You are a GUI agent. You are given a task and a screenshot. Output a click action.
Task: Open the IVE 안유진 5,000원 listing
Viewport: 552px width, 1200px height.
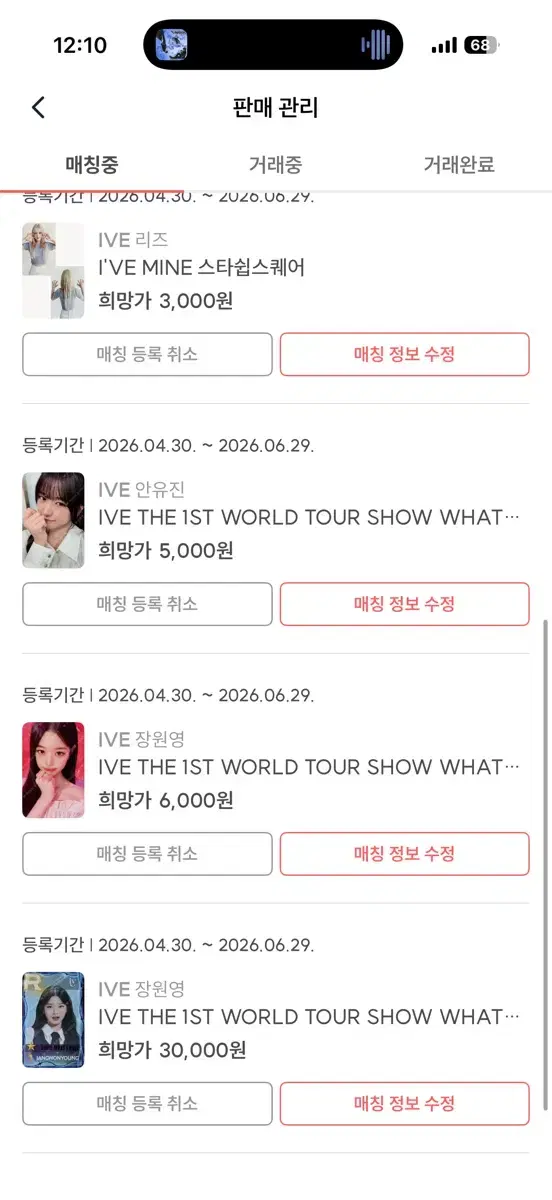pos(276,520)
